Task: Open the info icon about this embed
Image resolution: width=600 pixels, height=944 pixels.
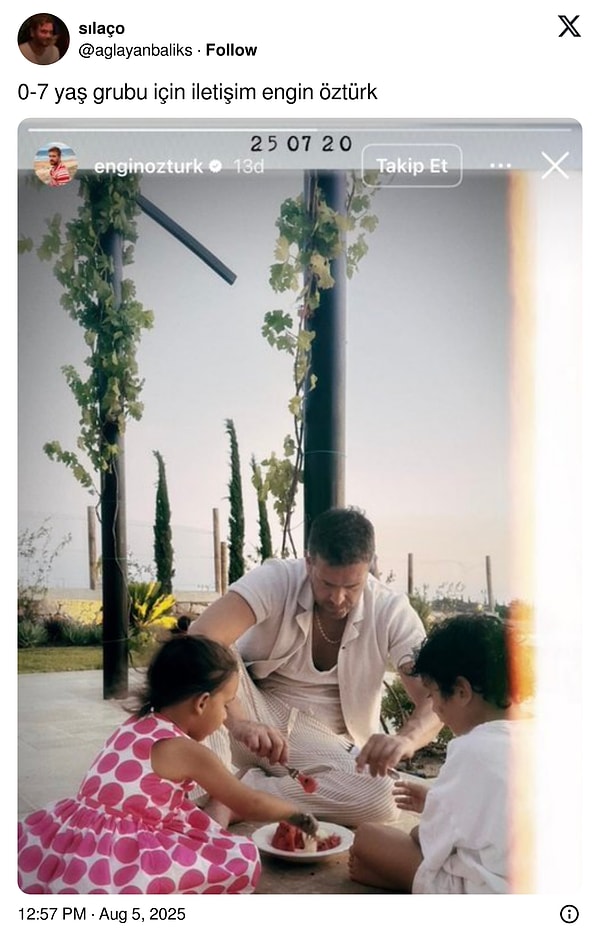Action: click(569, 914)
